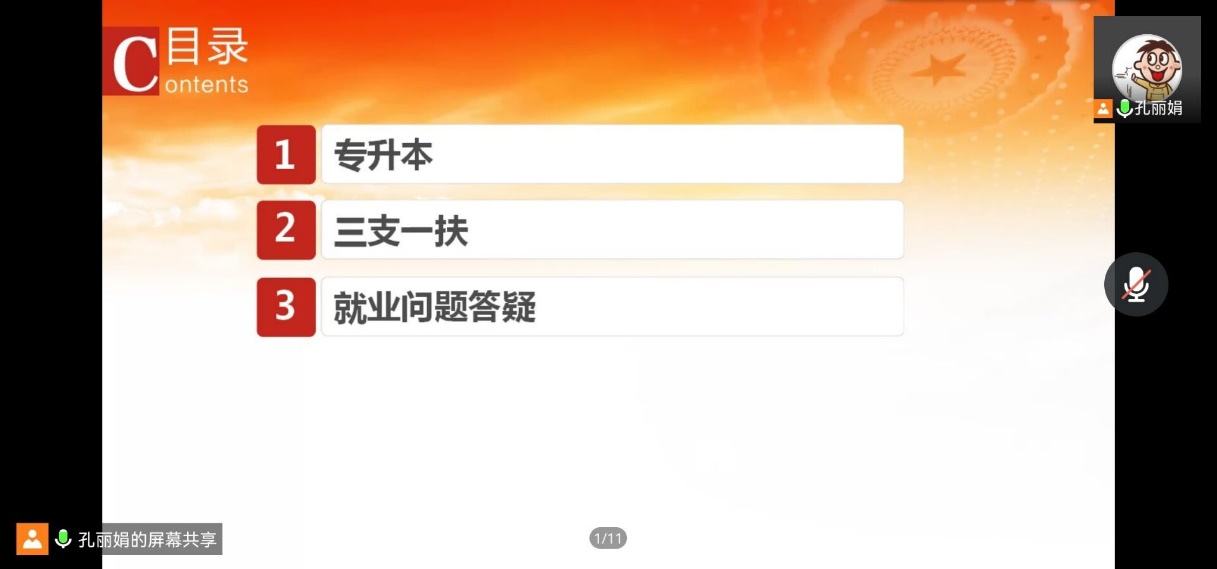Unmute the microphone
Image resolution: width=1217 pixels, height=569 pixels.
click(x=1136, y=285)
